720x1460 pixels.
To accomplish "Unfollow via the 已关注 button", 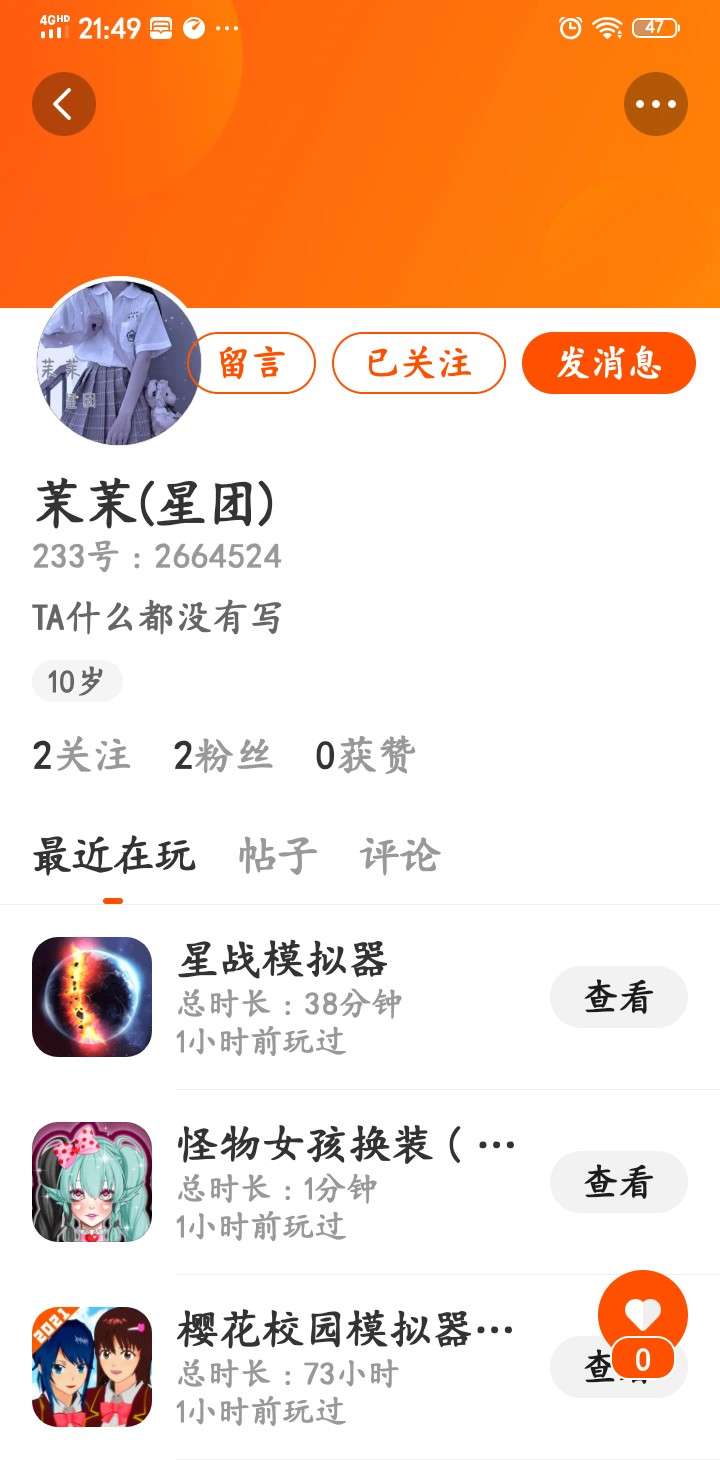I will (x=418, y=363).
